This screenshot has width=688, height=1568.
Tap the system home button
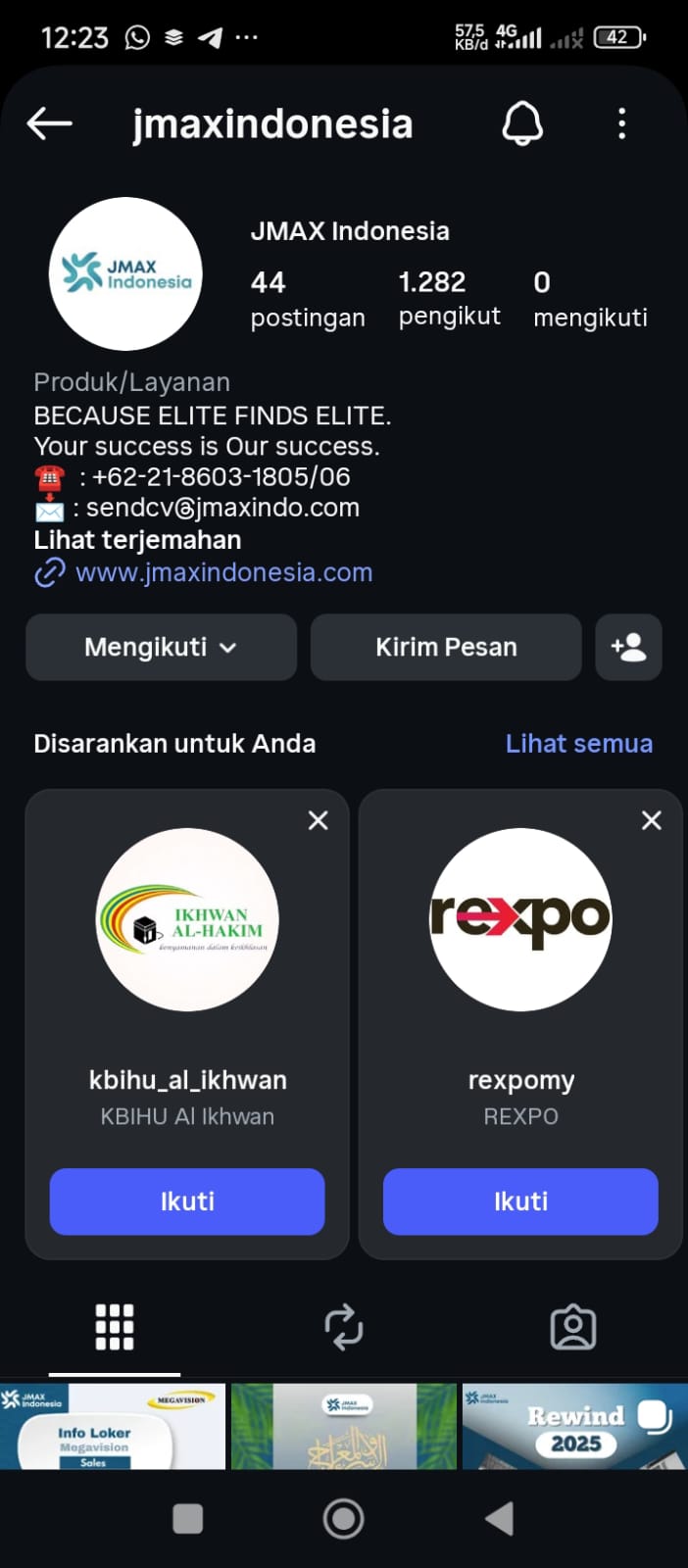tap(344, 1519)
